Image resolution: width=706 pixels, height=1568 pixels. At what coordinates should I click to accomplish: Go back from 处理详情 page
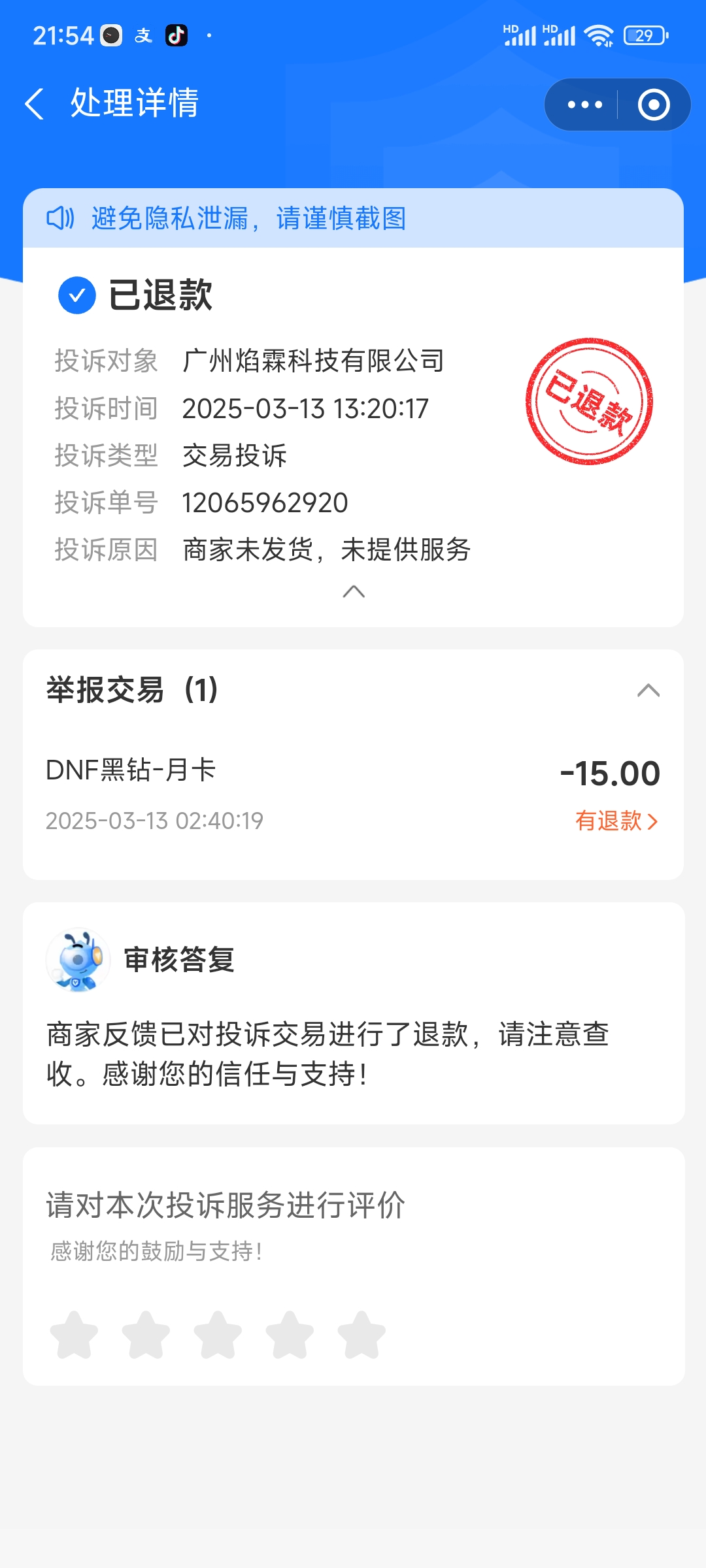(34, 104)
